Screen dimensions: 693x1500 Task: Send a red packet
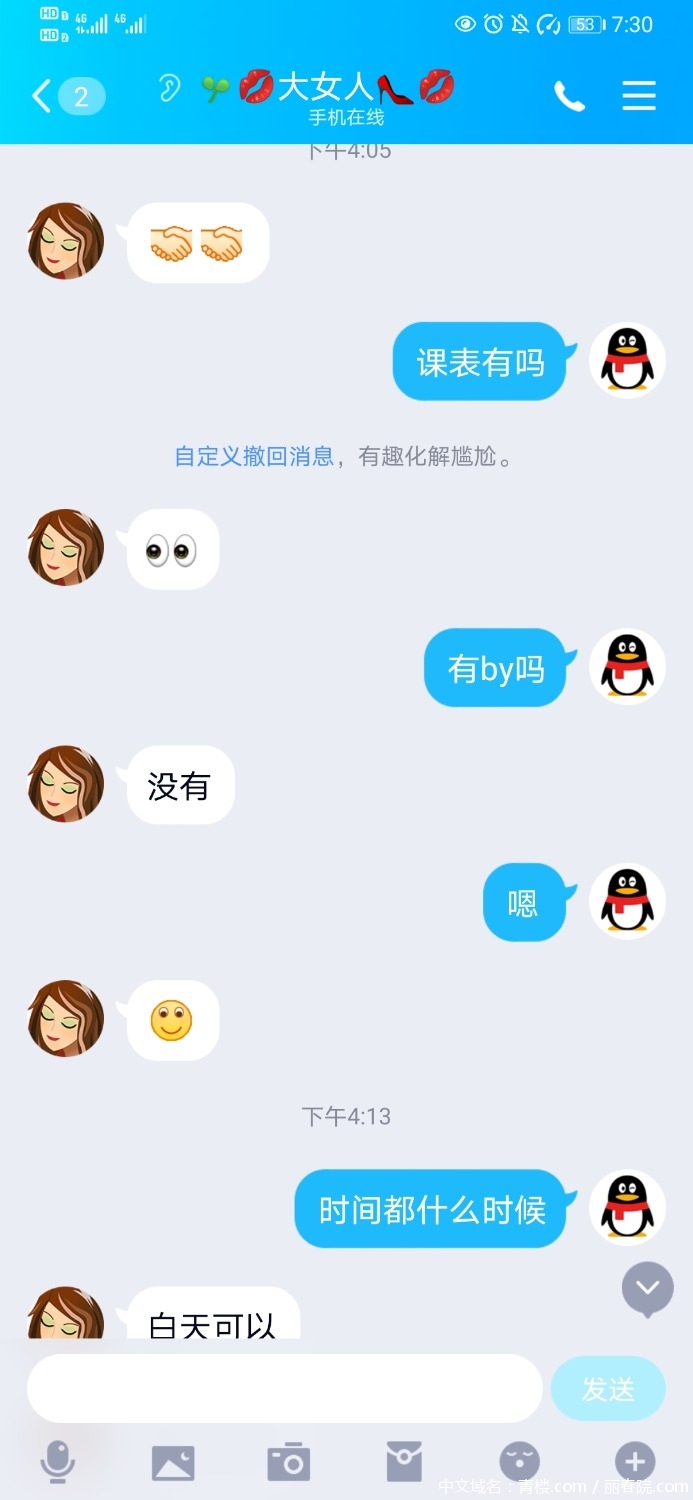[x=404, y=1462]
